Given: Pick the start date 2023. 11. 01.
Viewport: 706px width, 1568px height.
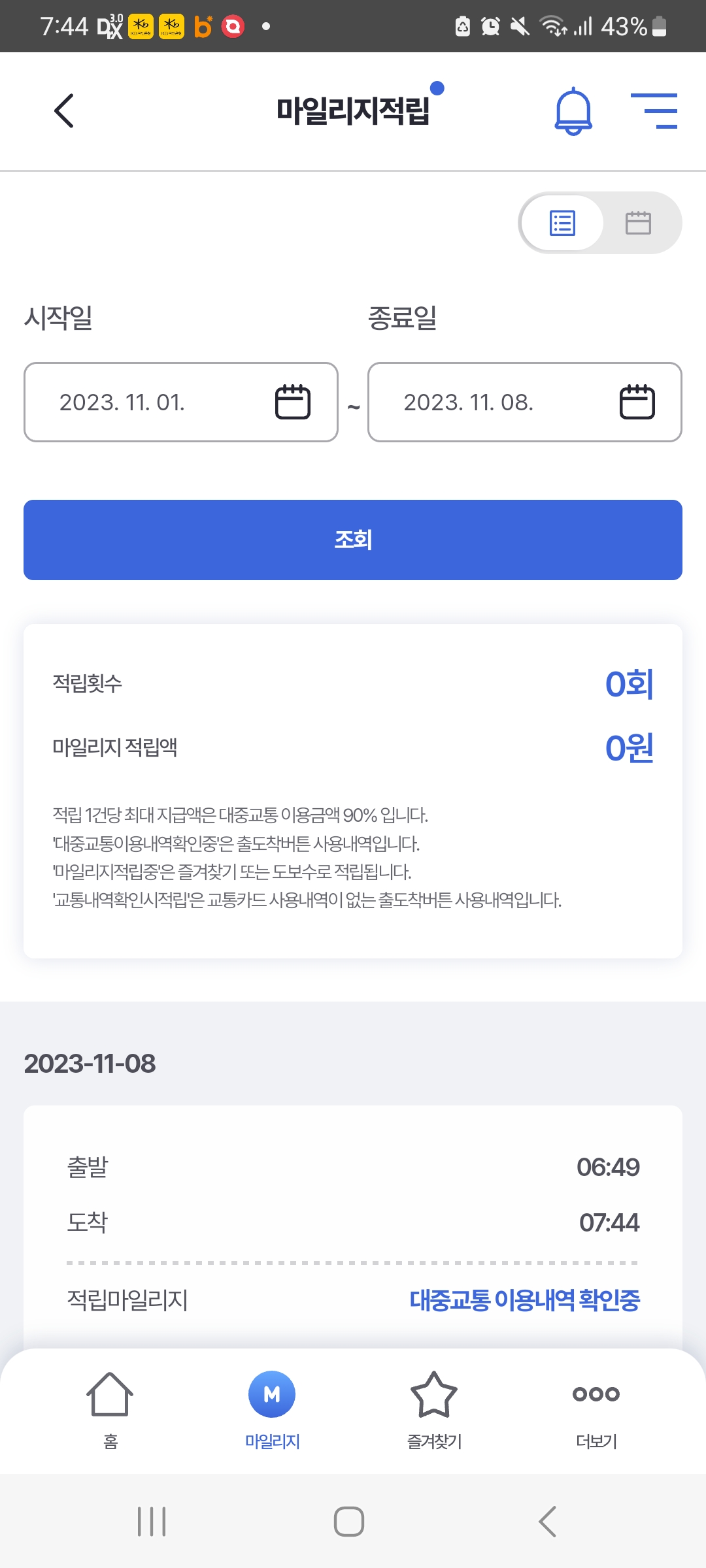Looking at the screenshot, I should (x=181, y=402).
